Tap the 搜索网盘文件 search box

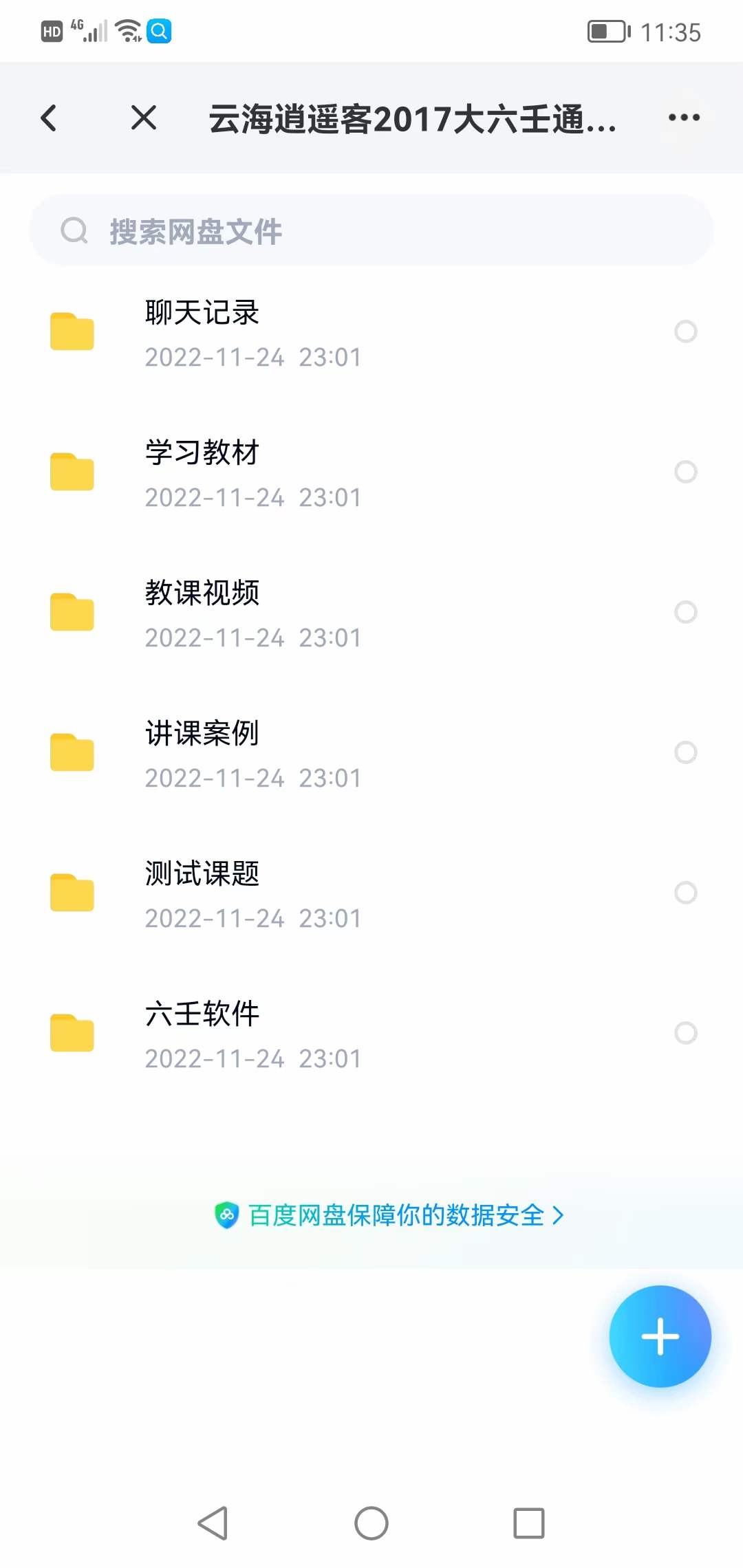pos(371,230)
